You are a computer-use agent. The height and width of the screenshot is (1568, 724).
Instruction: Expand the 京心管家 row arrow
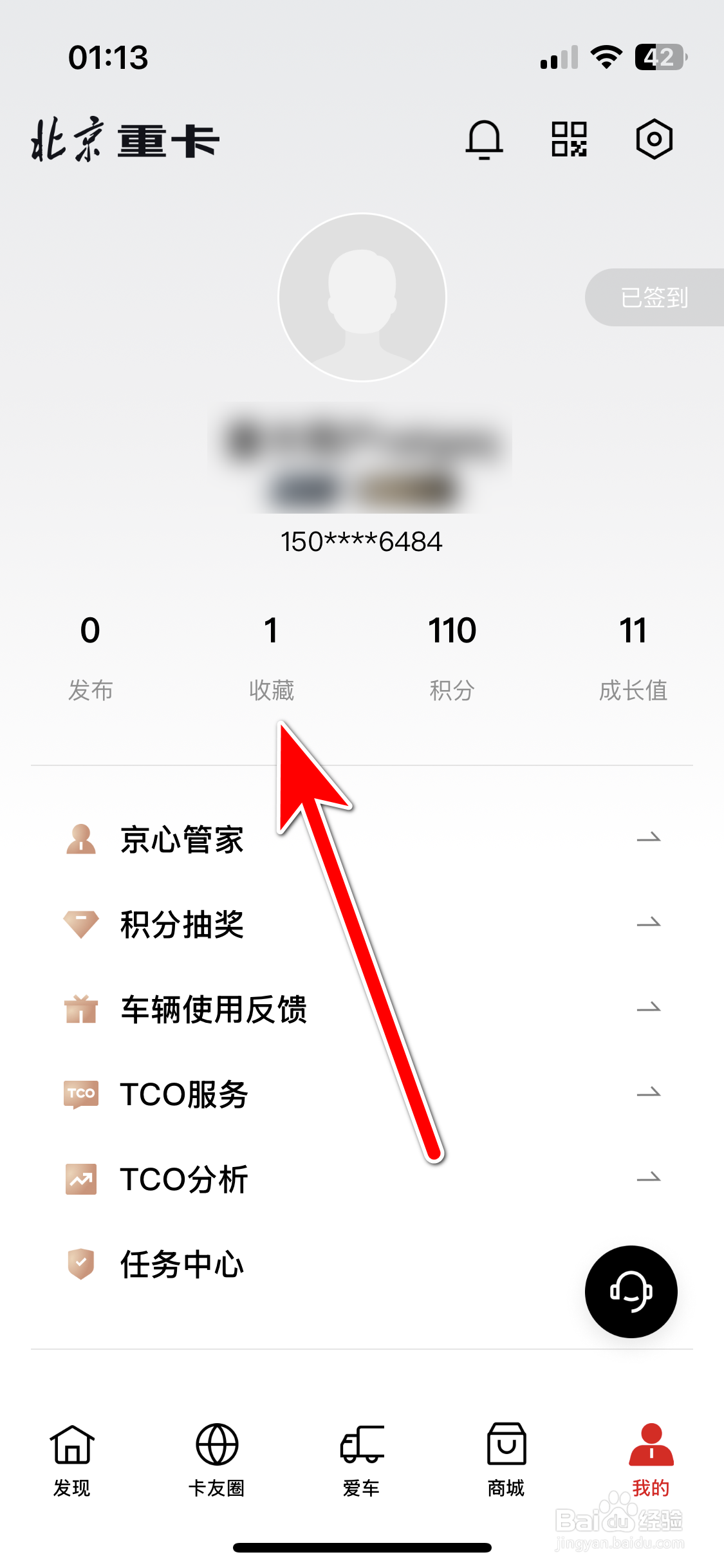click(x=650, y=839)
